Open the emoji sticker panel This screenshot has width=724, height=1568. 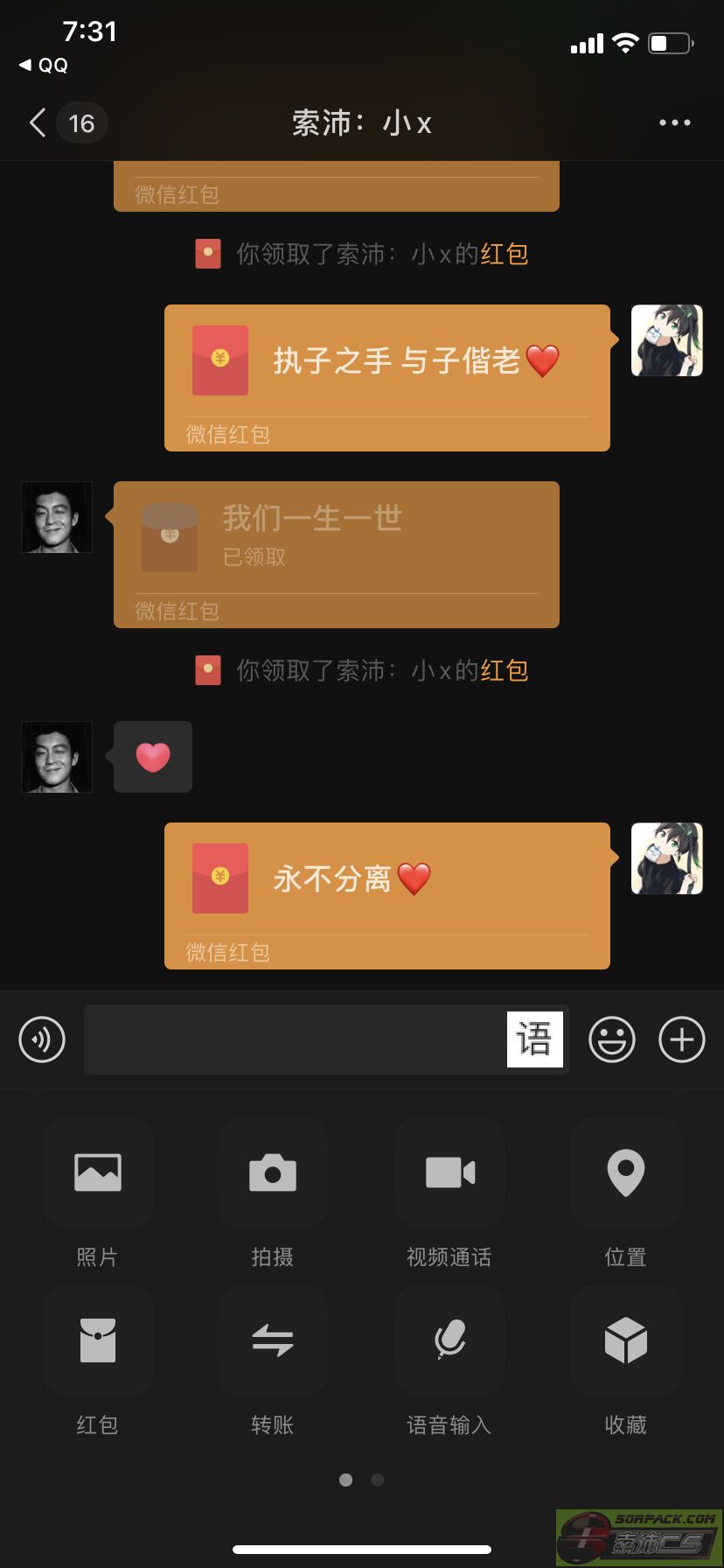click(611, 1039)
